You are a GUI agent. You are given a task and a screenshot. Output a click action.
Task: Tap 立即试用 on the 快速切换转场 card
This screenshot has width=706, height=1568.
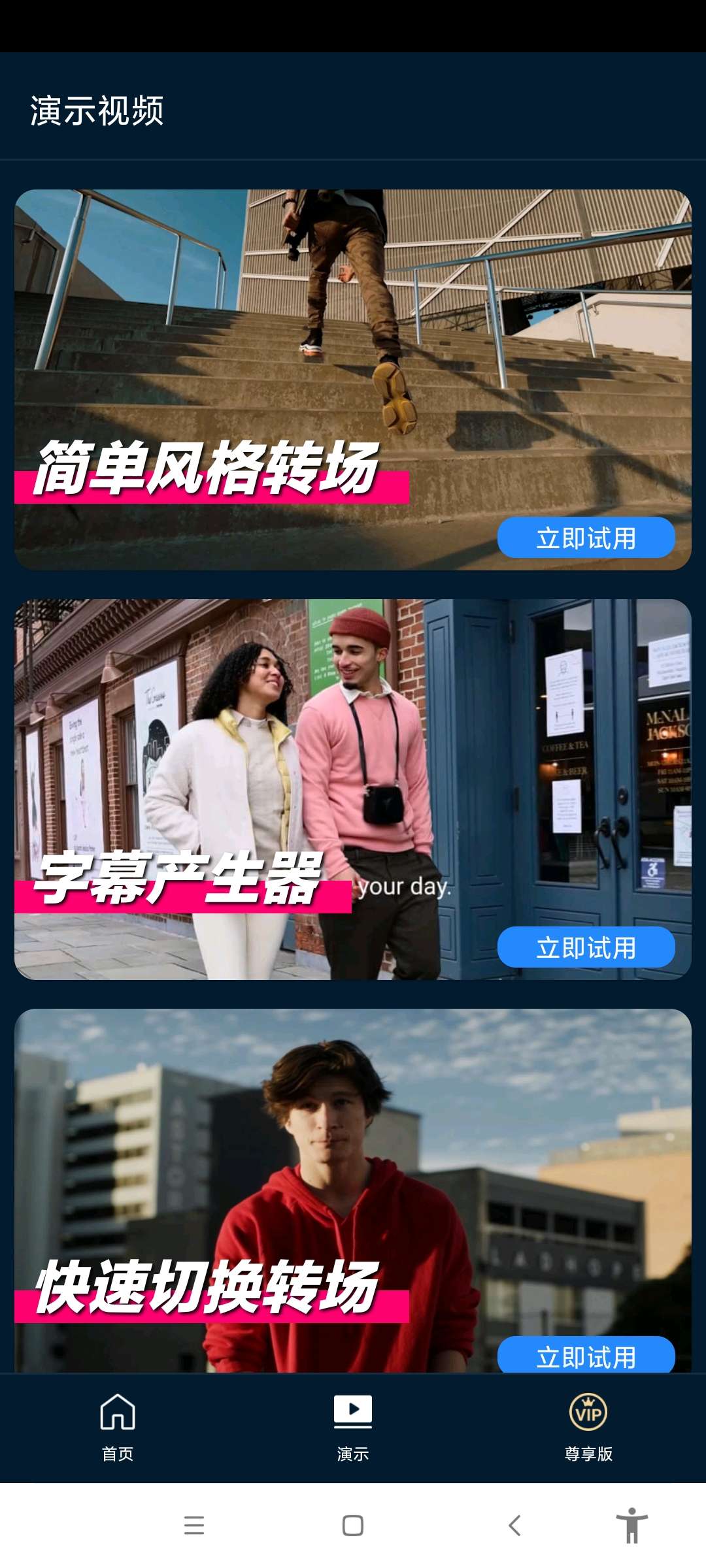click(586, 1355)
